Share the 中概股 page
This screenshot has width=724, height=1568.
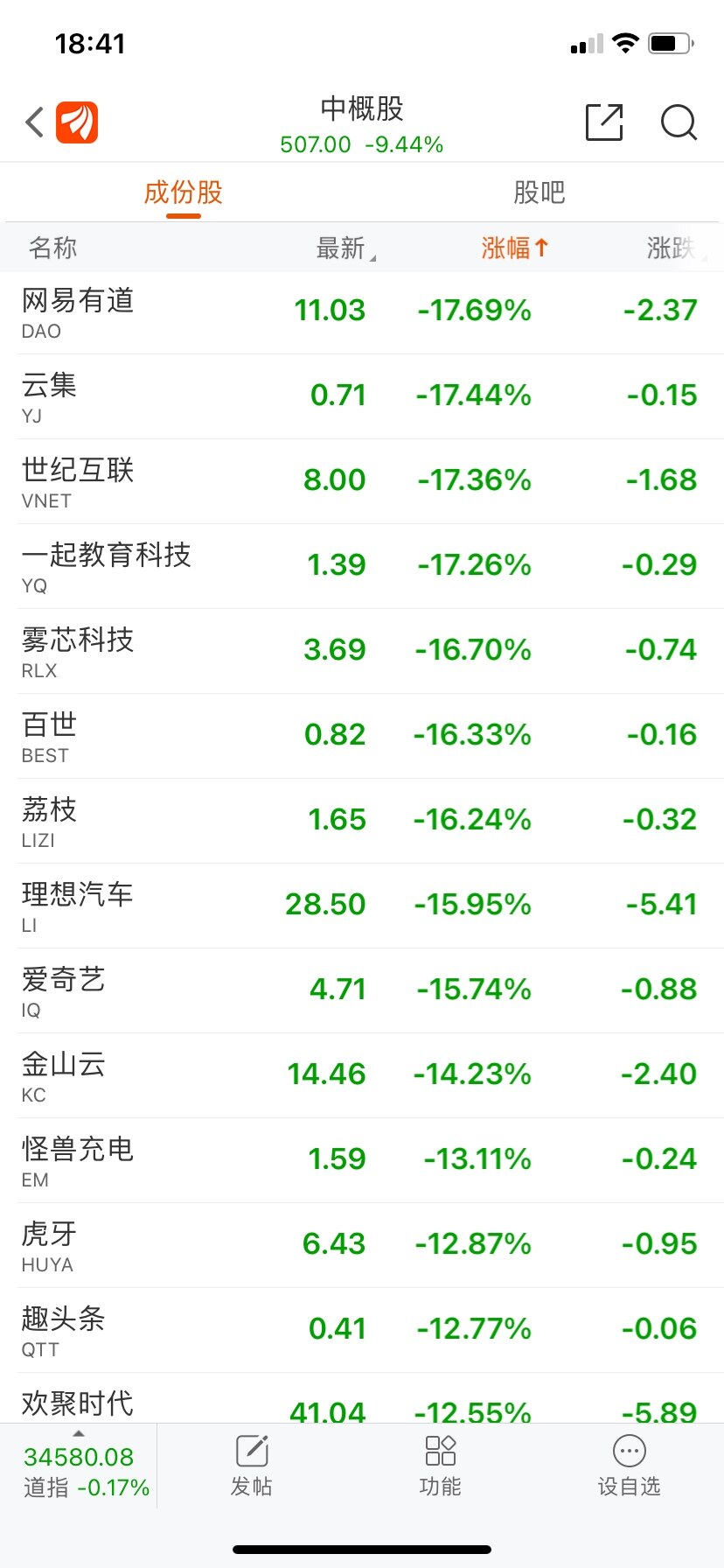point(603,122)
